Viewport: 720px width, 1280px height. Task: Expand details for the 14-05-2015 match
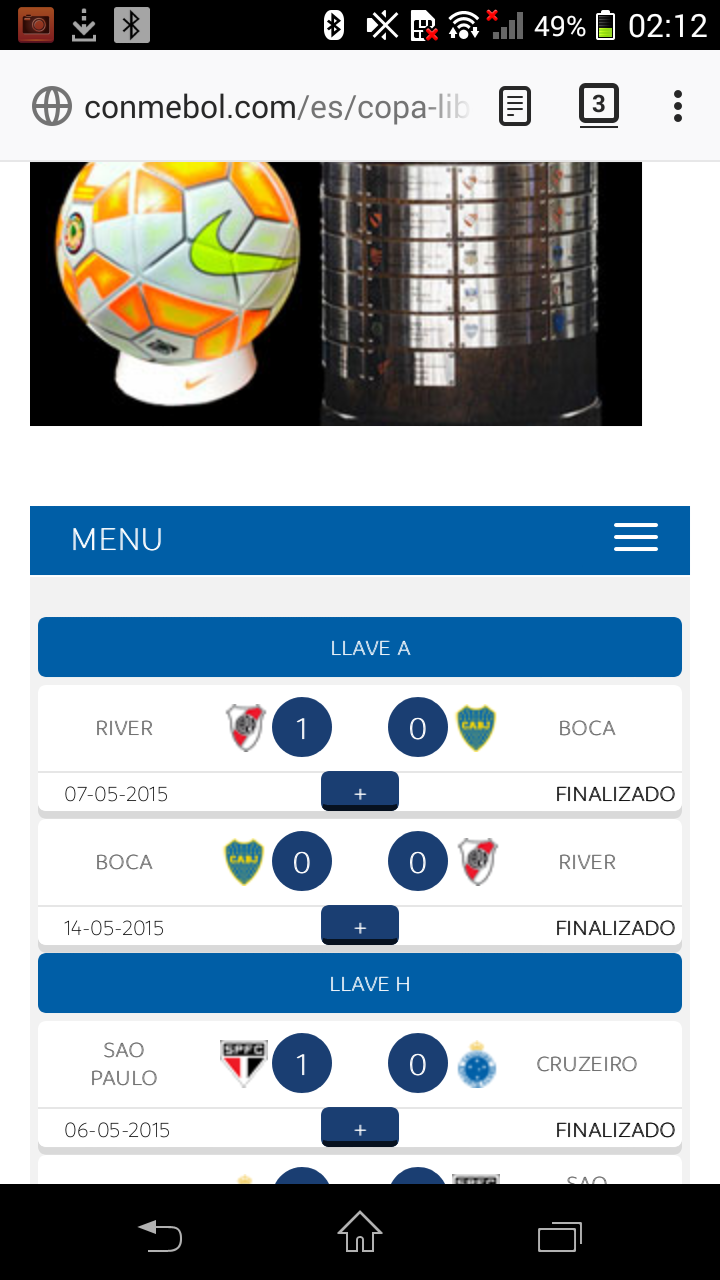[x=360, y=926]
